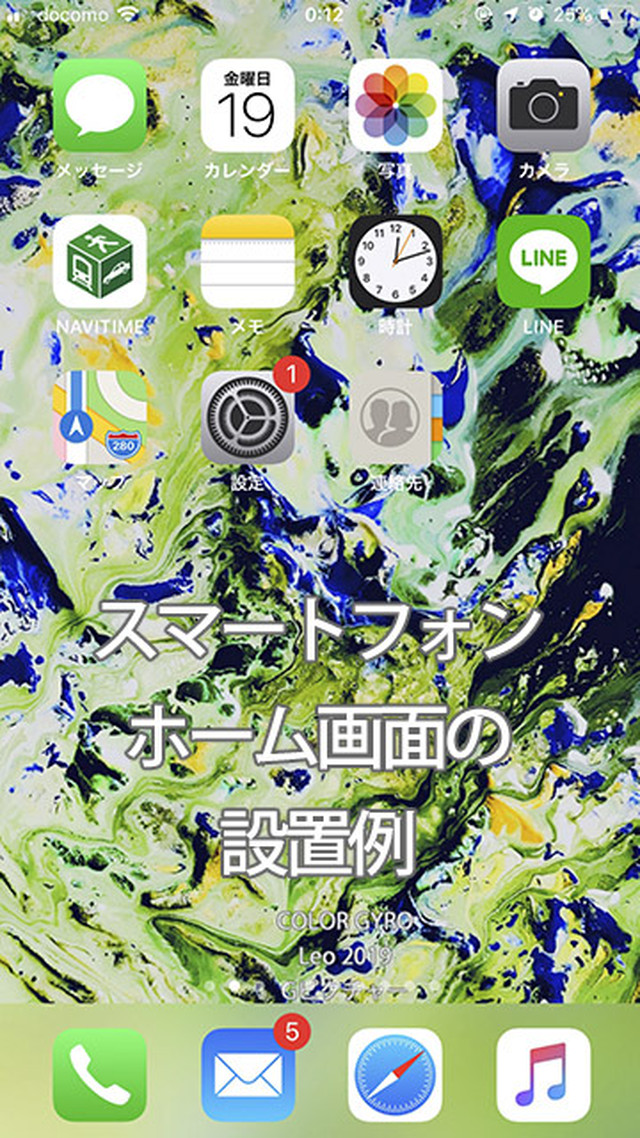Launch the Safari browser

[x=395, y=1074]
